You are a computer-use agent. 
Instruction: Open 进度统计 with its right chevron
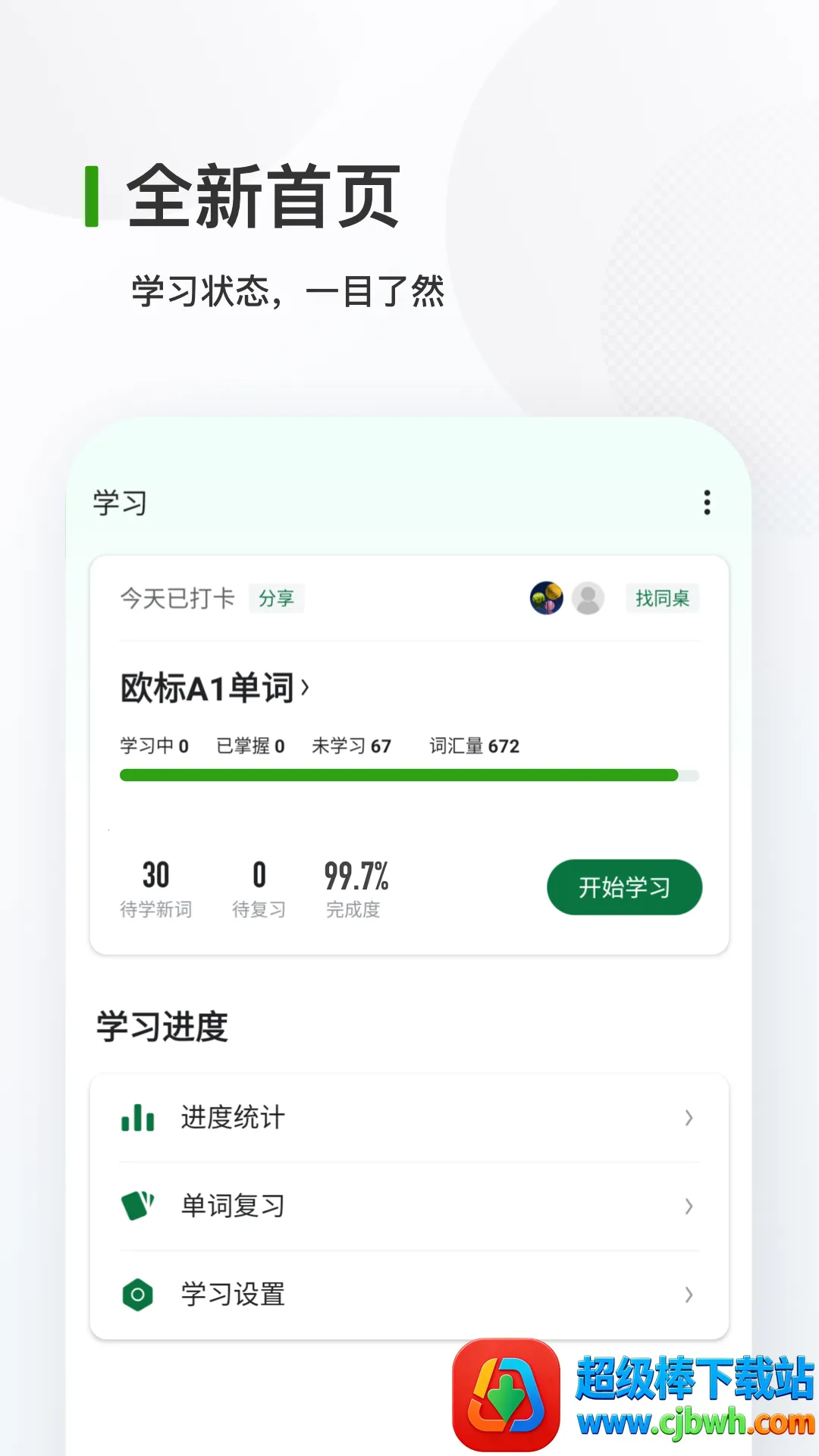pos(689,1118)
